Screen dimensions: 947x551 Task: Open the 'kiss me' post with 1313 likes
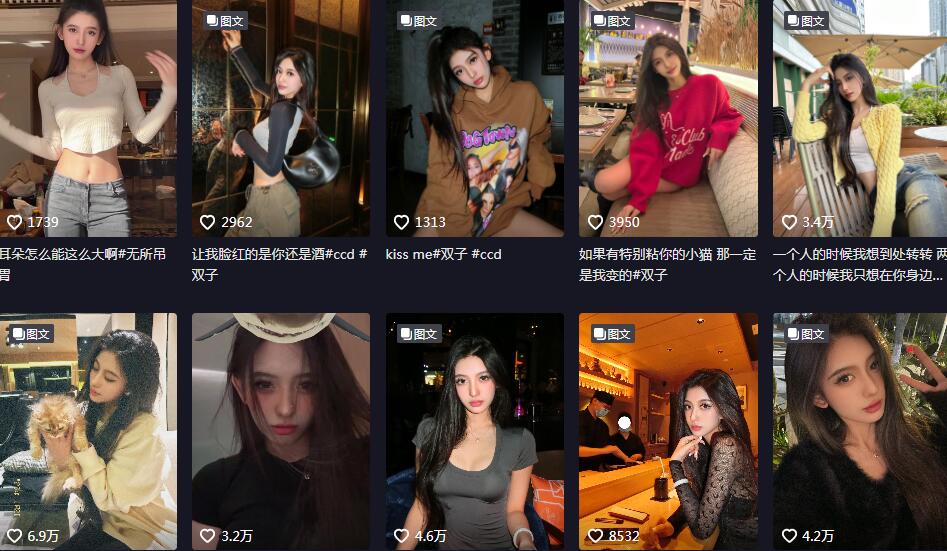pos(475,118)
